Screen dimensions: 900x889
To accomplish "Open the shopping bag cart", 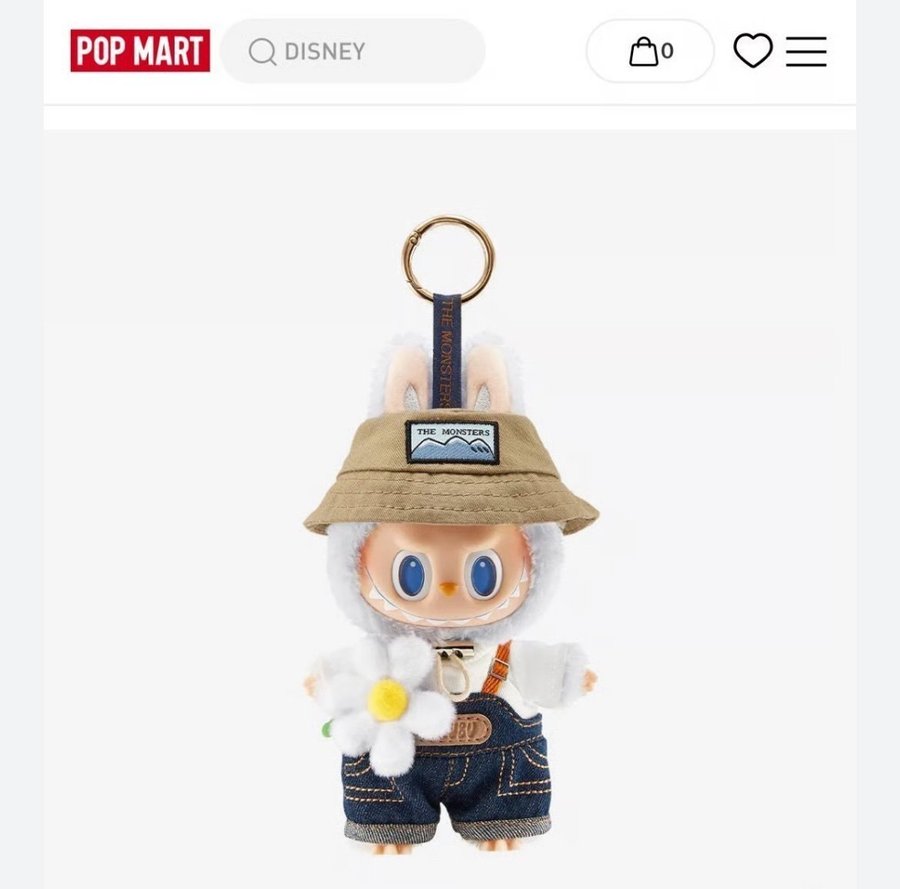I will coord(650,51).
